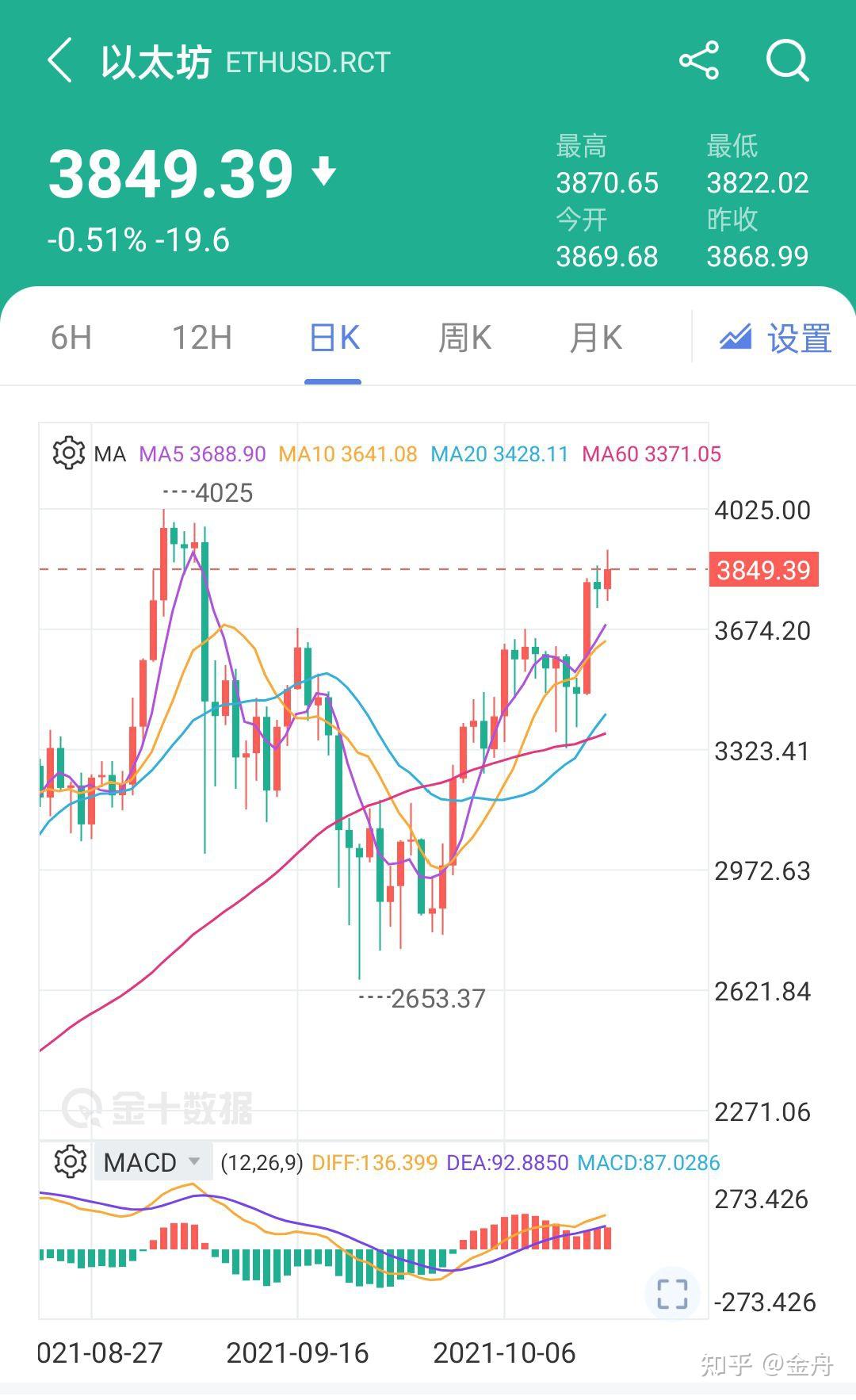
Task: Switch to the 月K monthly tab
Action: (595, 339)
